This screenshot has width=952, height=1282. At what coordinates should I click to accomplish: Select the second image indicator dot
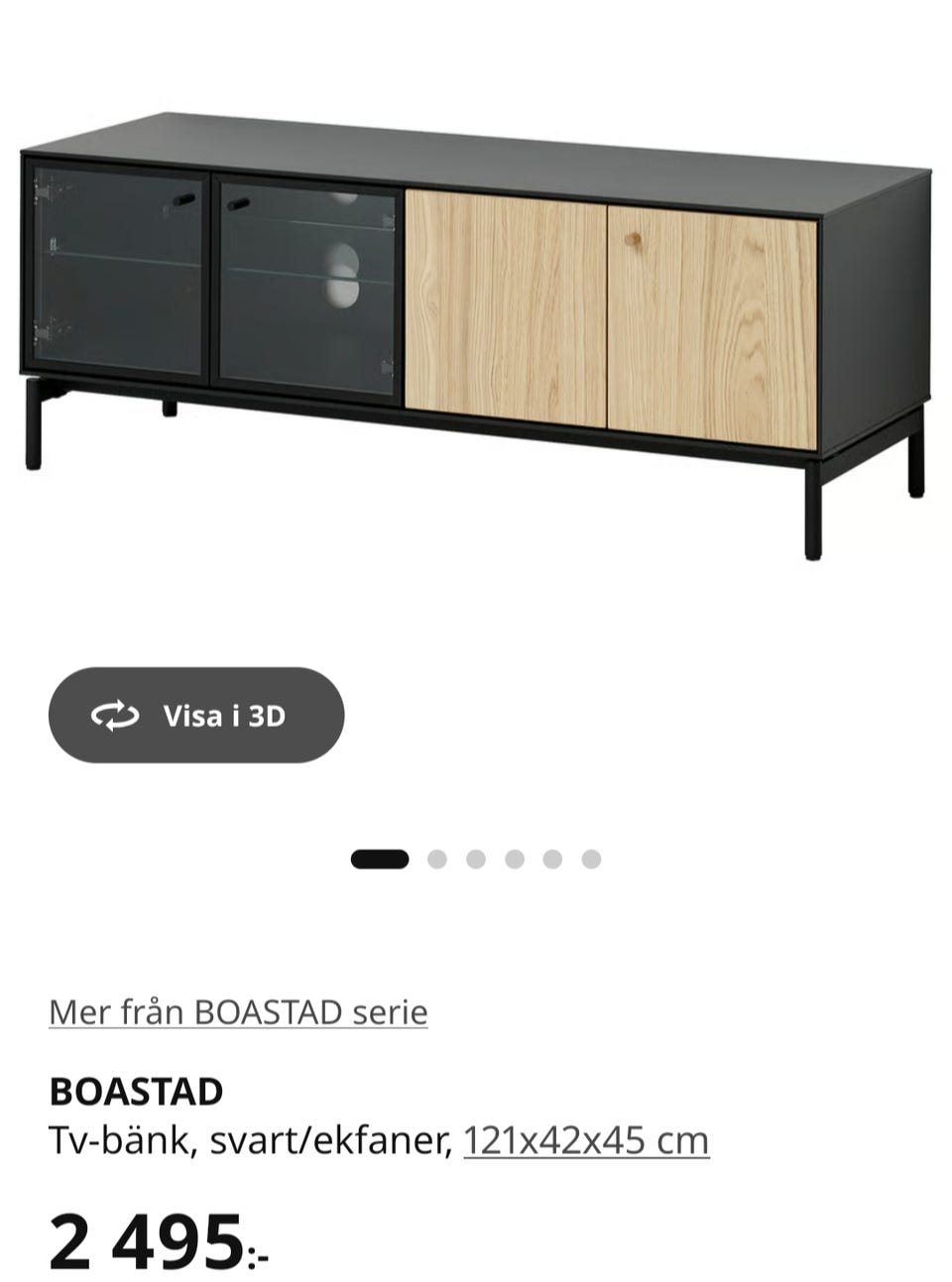(437, 859)
